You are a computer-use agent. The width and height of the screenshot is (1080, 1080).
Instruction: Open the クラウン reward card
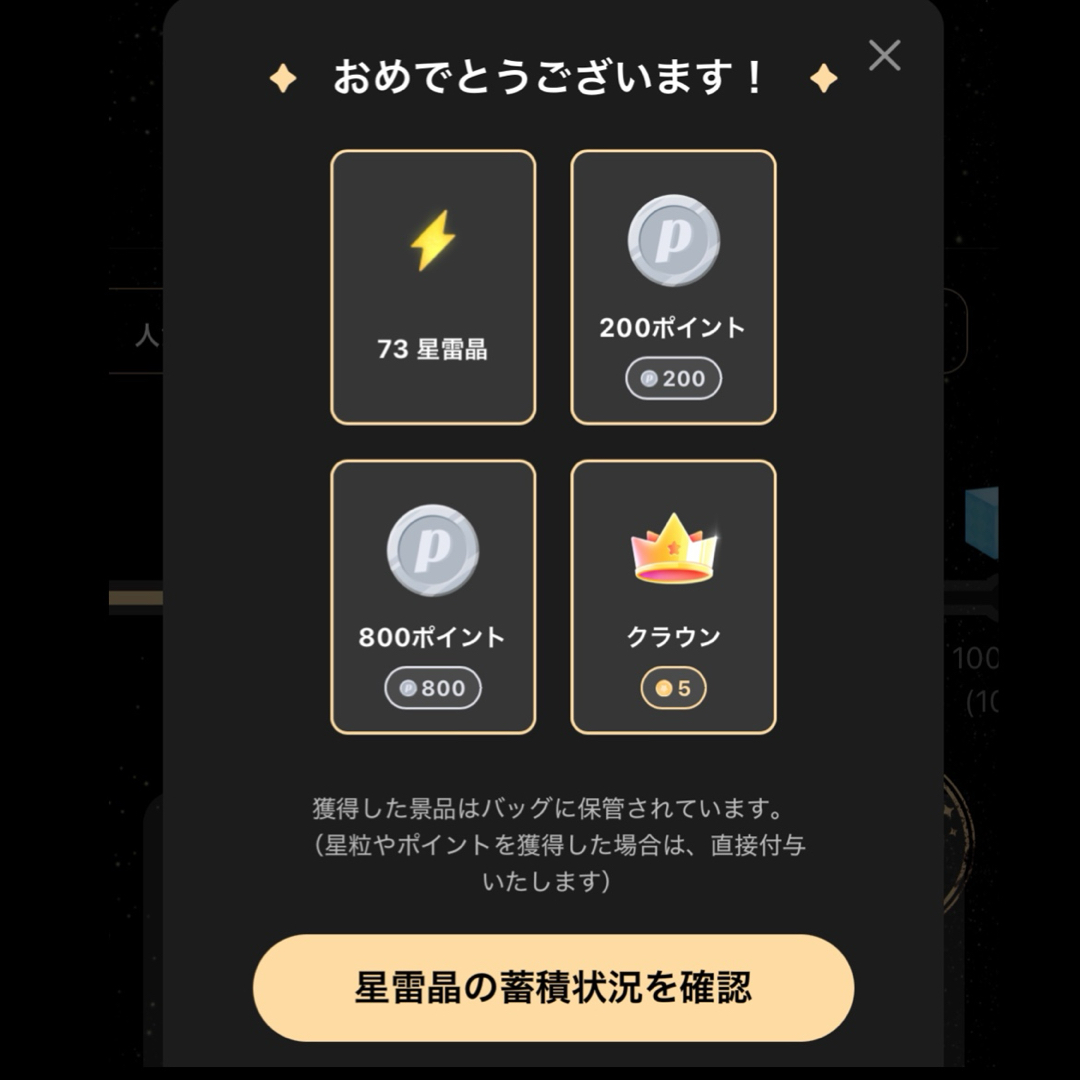[x=673, y=597]
